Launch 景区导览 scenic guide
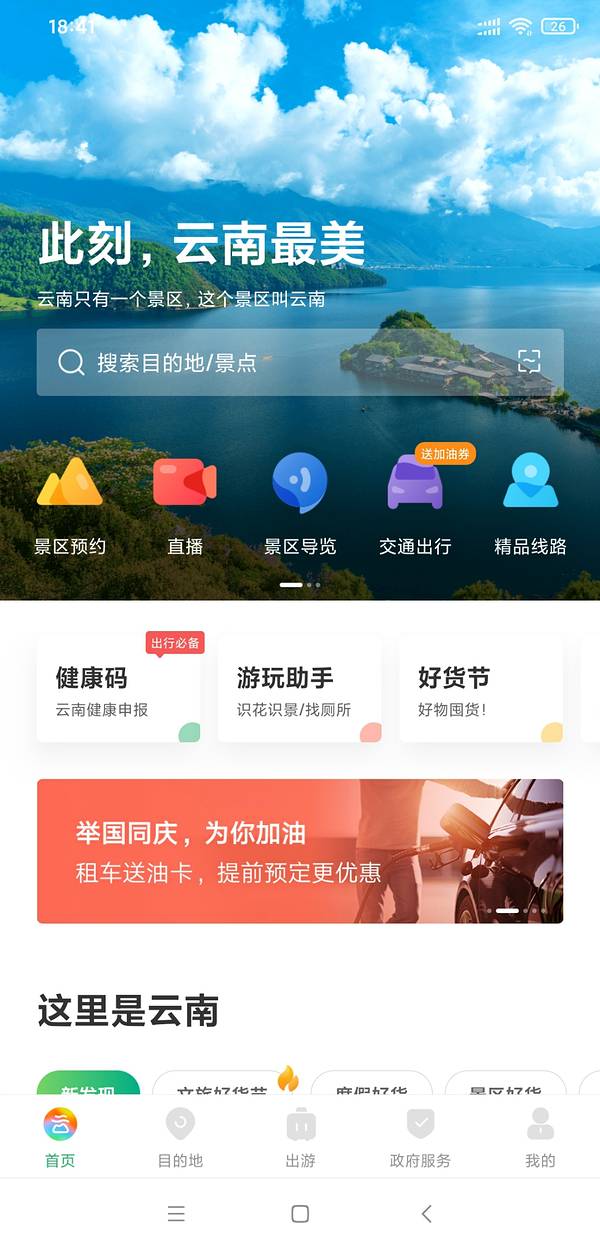The image size is (600, 1250). coord(300,505)
